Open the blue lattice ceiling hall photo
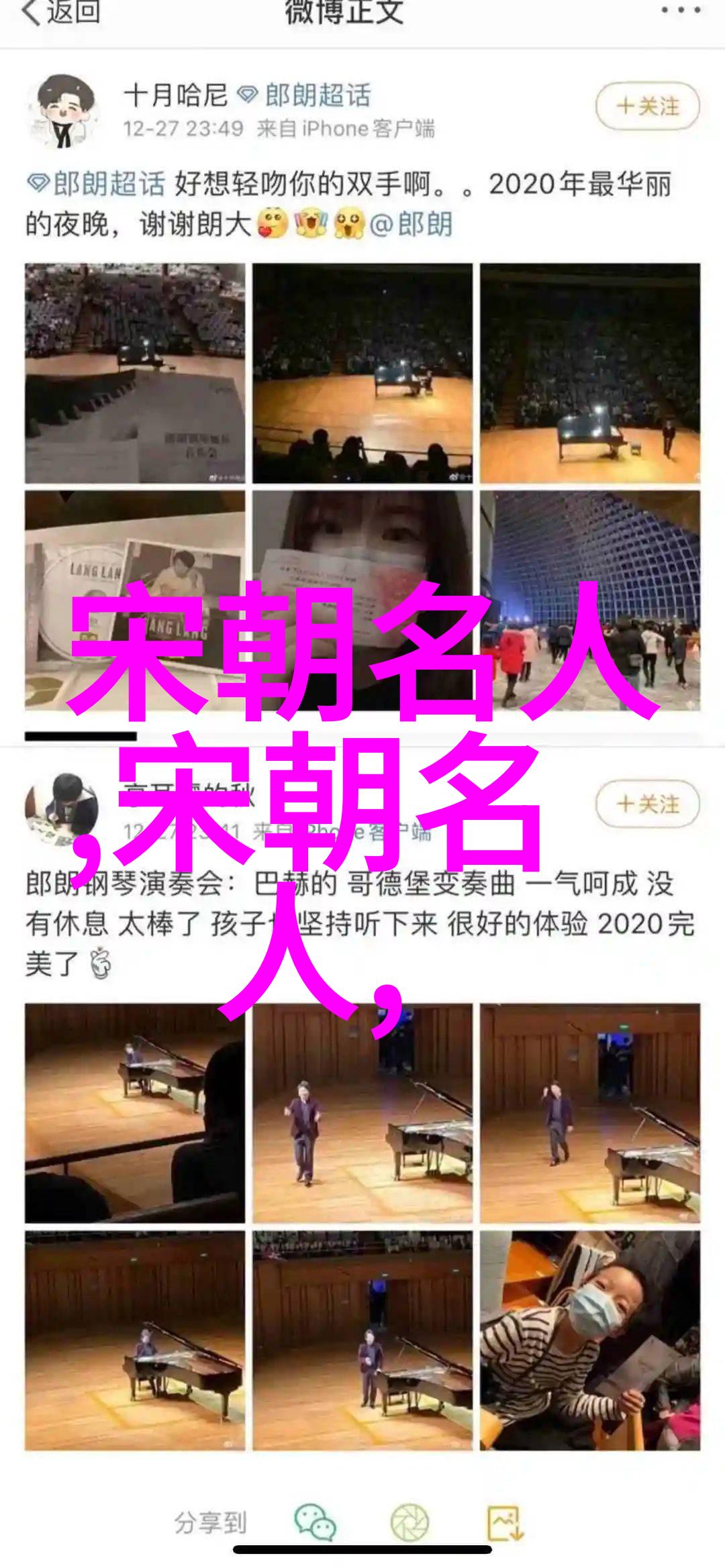The height and width of the screenshot is (1568, 725). pyautogui.click(x=590, y=600)
